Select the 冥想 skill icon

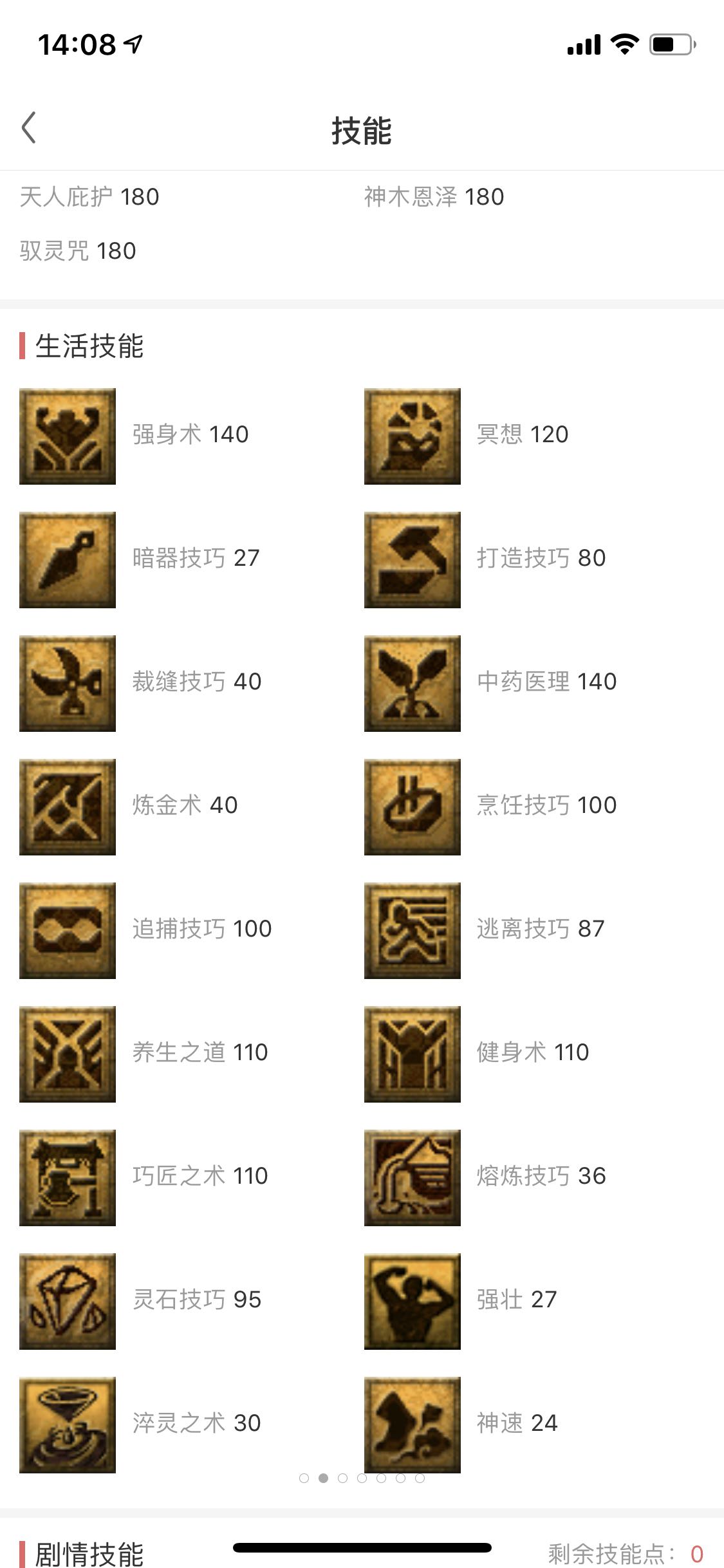tap(413, 436)
